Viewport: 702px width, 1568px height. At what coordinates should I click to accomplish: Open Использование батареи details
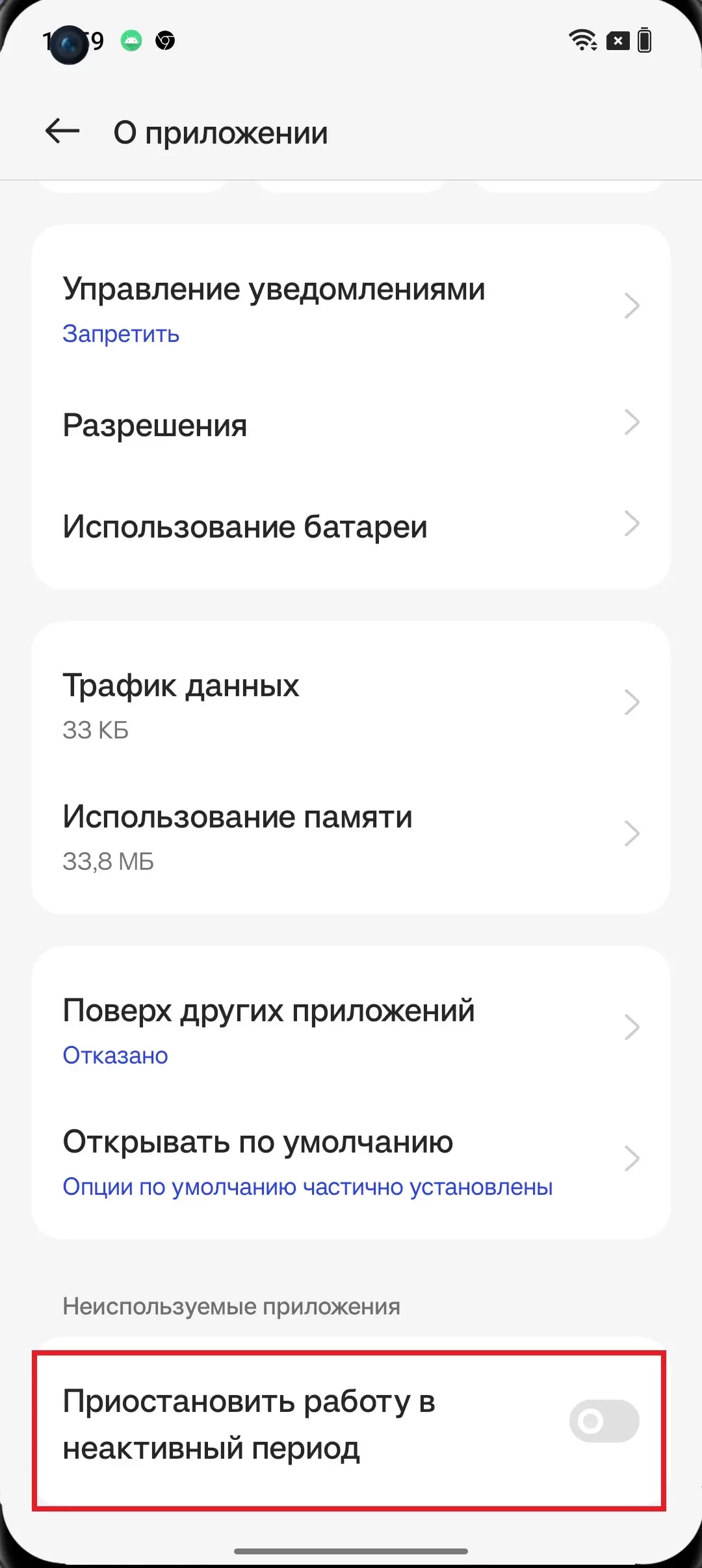tap(351, 527)
